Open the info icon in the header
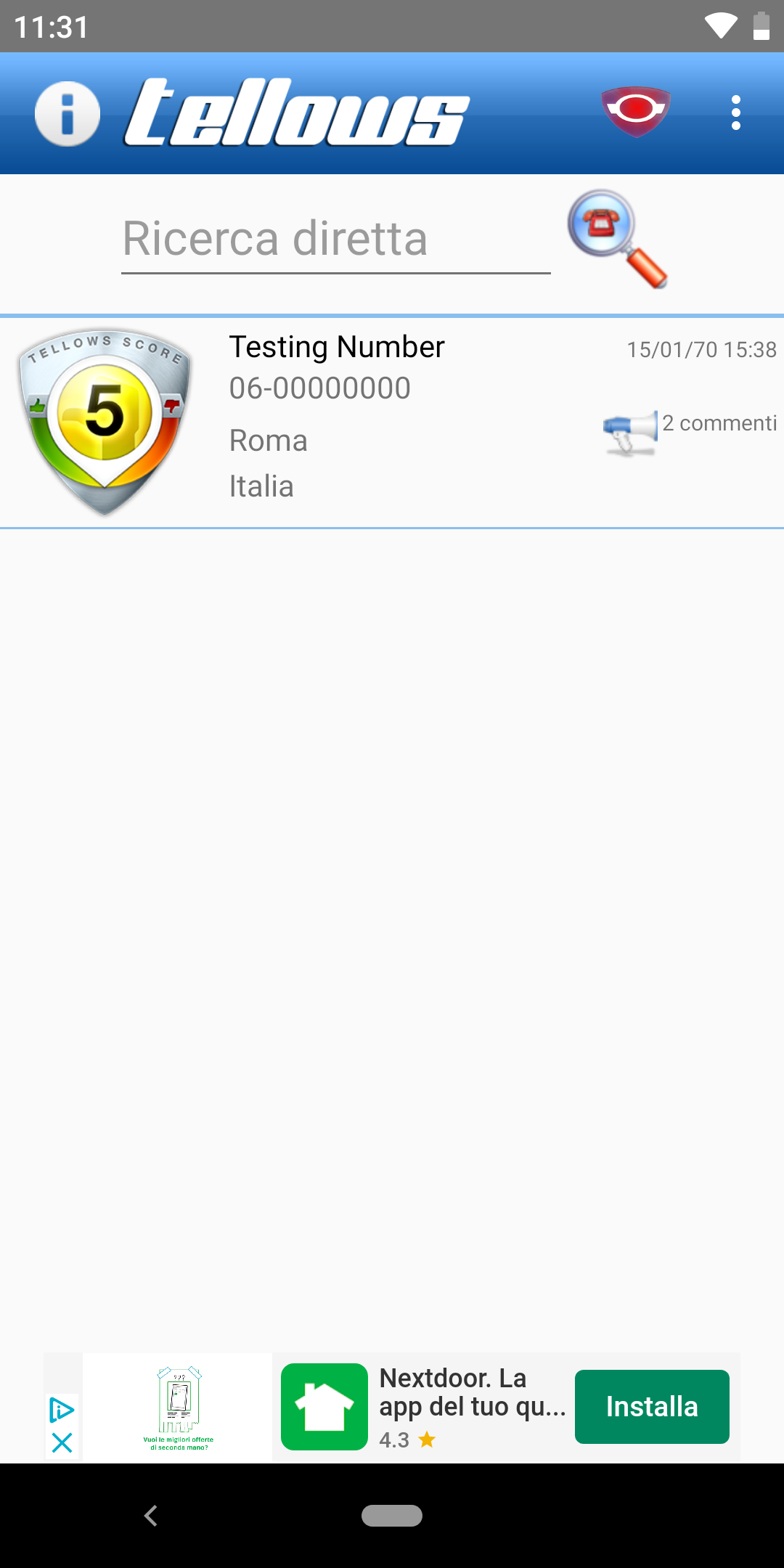 [x=68, y=114]
